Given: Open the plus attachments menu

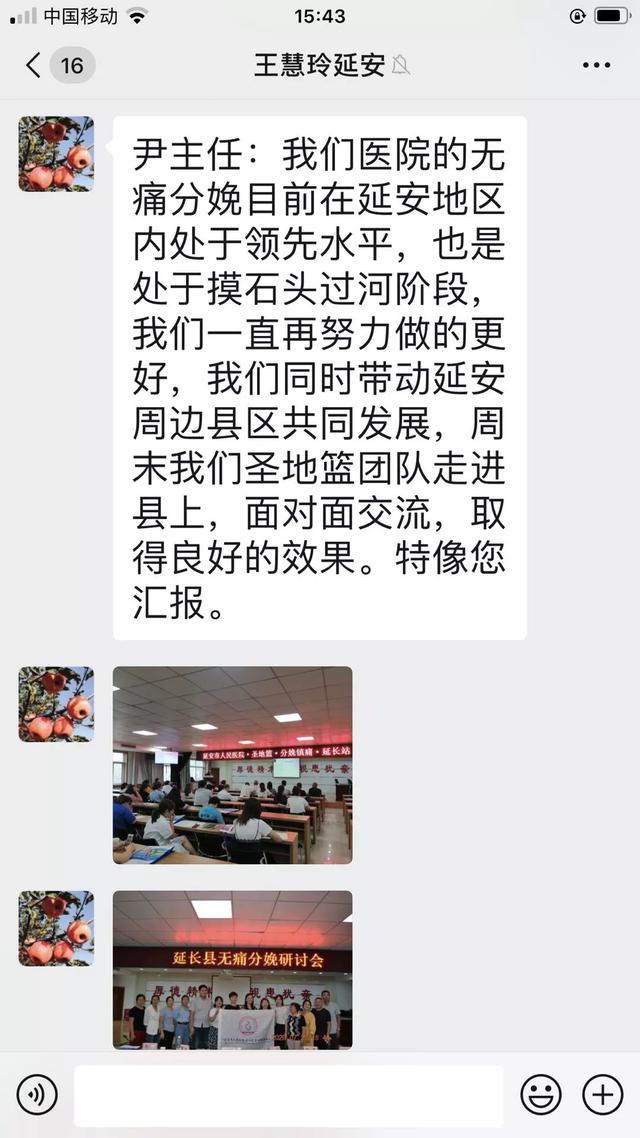Looking at the screenshot, I should pyautogui.click(x=602, y=1095).
